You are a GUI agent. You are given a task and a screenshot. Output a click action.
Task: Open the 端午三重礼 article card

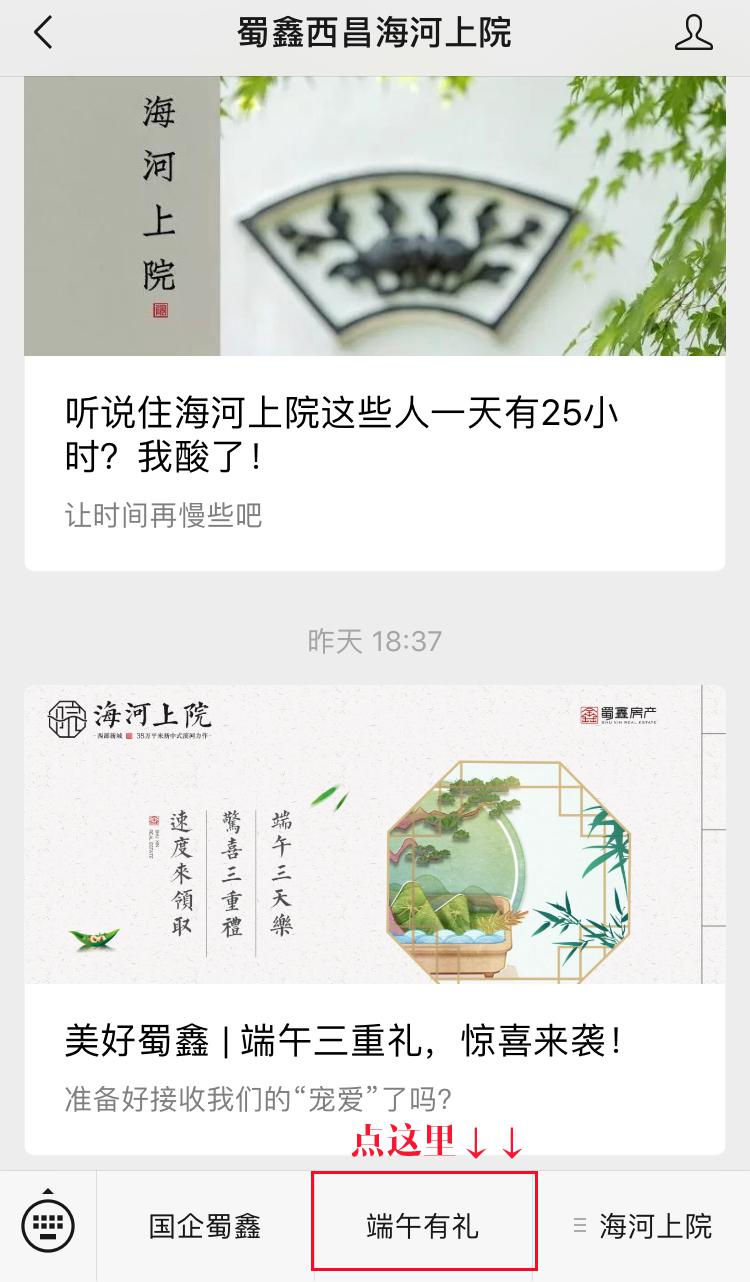(374, 1043)
